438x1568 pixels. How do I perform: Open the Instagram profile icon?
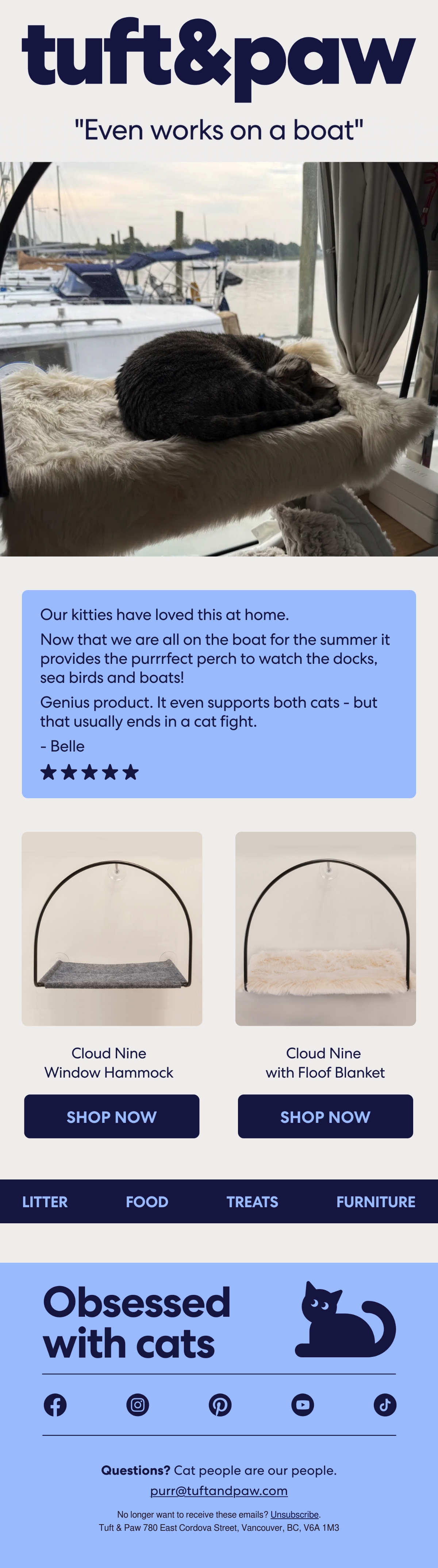[138, 1405]
